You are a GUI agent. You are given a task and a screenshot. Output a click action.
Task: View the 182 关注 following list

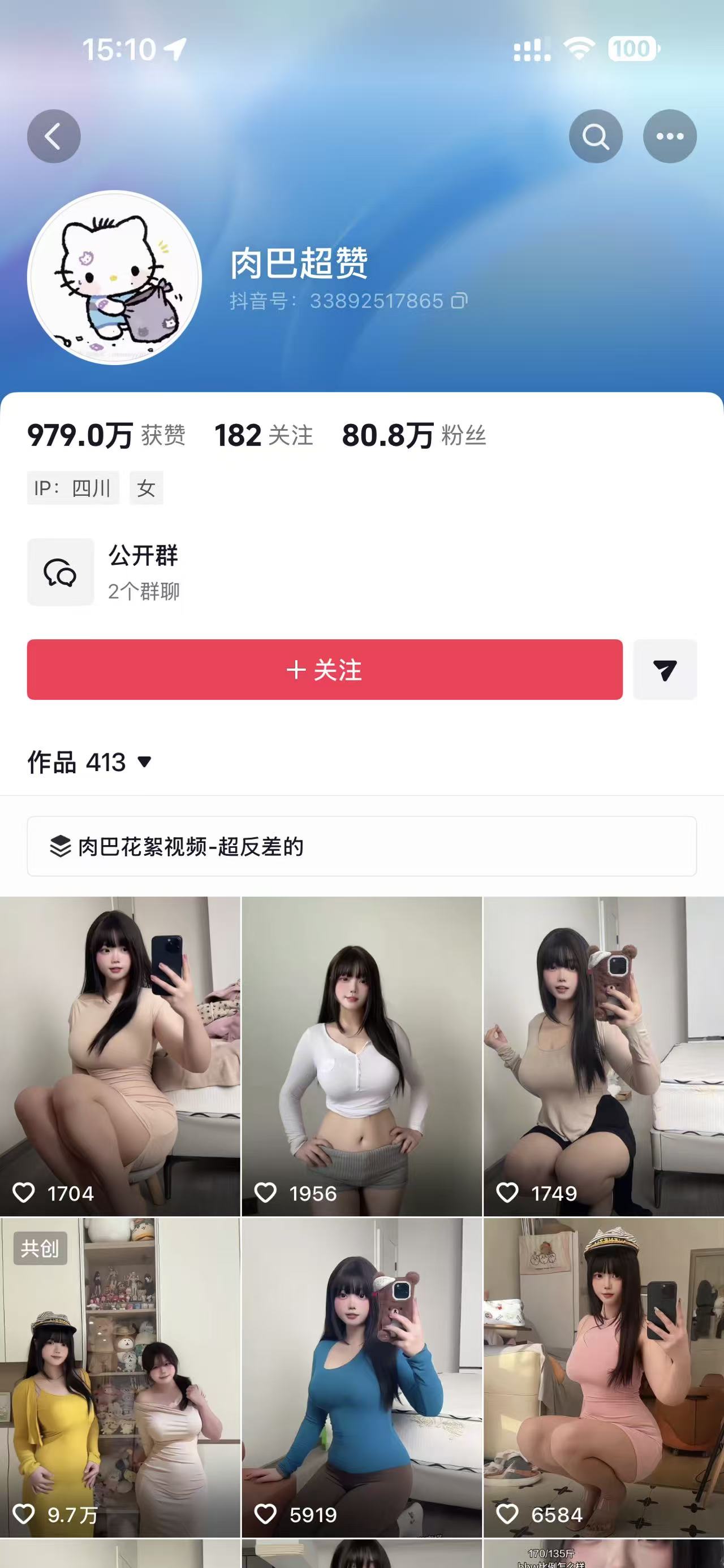pos(264,435)
